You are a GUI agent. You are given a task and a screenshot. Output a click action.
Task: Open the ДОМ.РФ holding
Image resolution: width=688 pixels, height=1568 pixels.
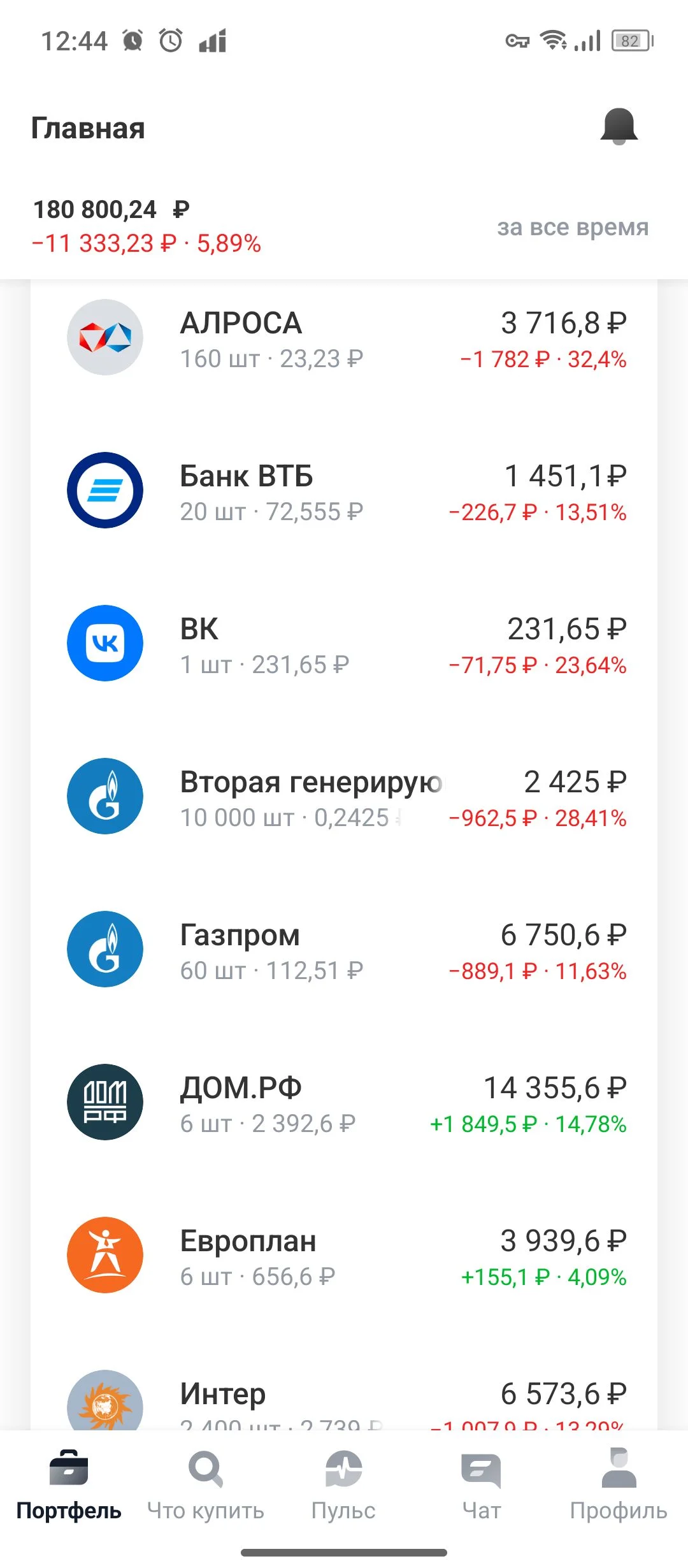[344, 1103]
